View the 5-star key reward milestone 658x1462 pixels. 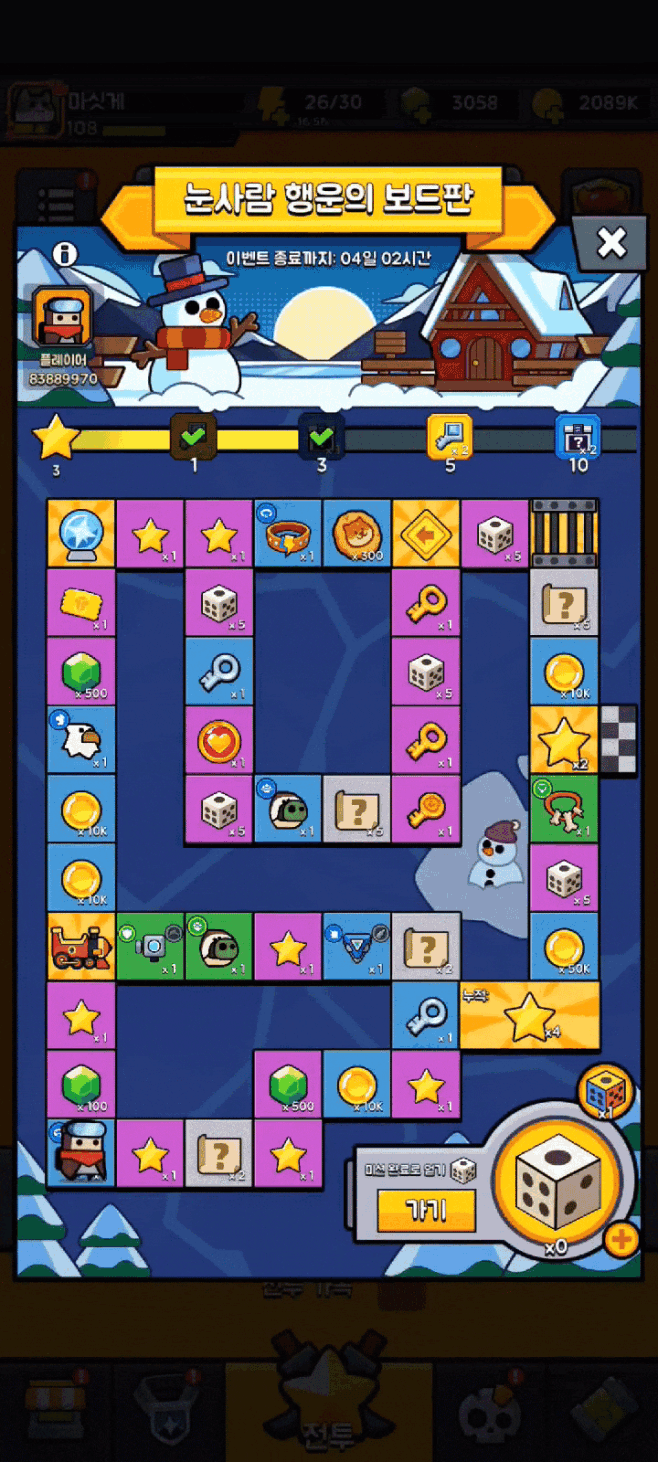click(449, 436)
